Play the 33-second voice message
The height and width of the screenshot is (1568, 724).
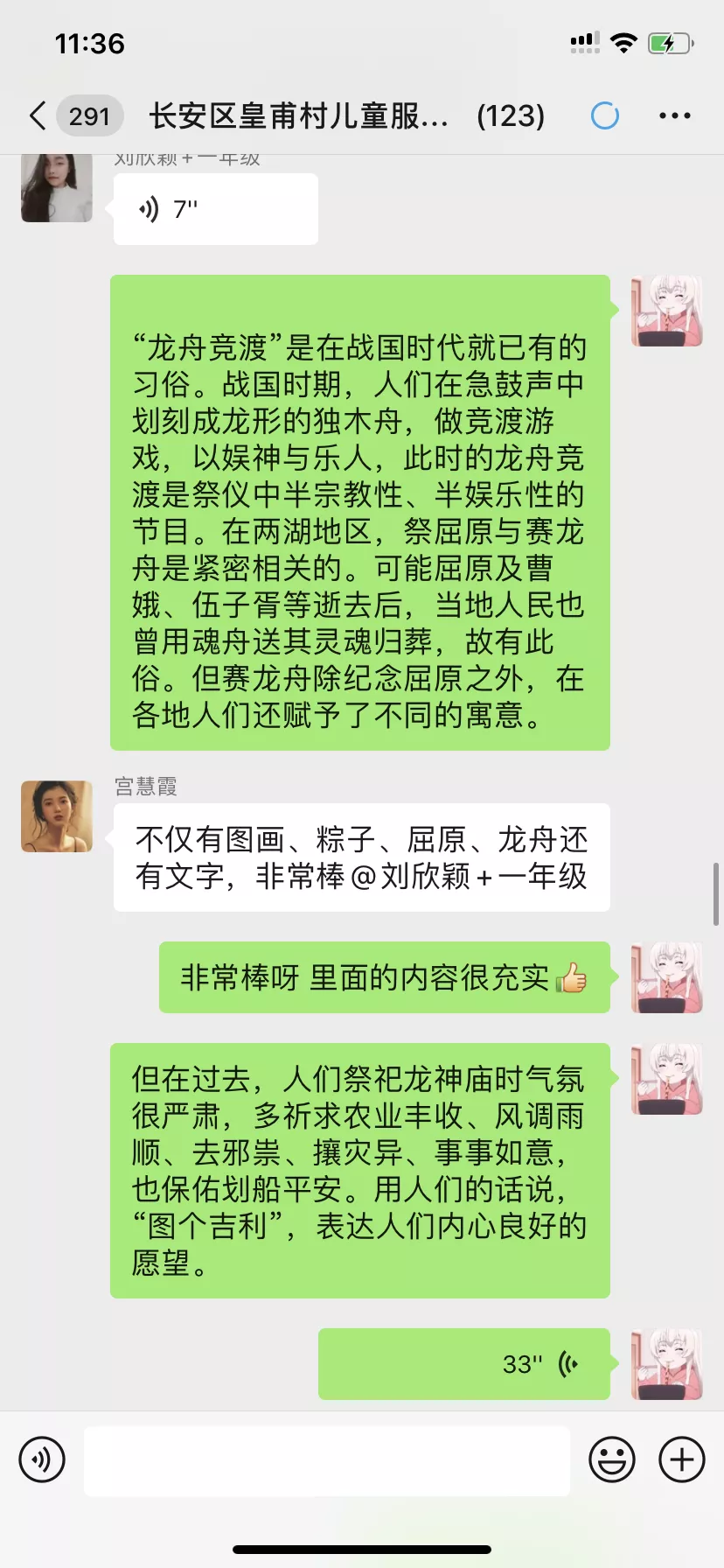click(463, 1363)
